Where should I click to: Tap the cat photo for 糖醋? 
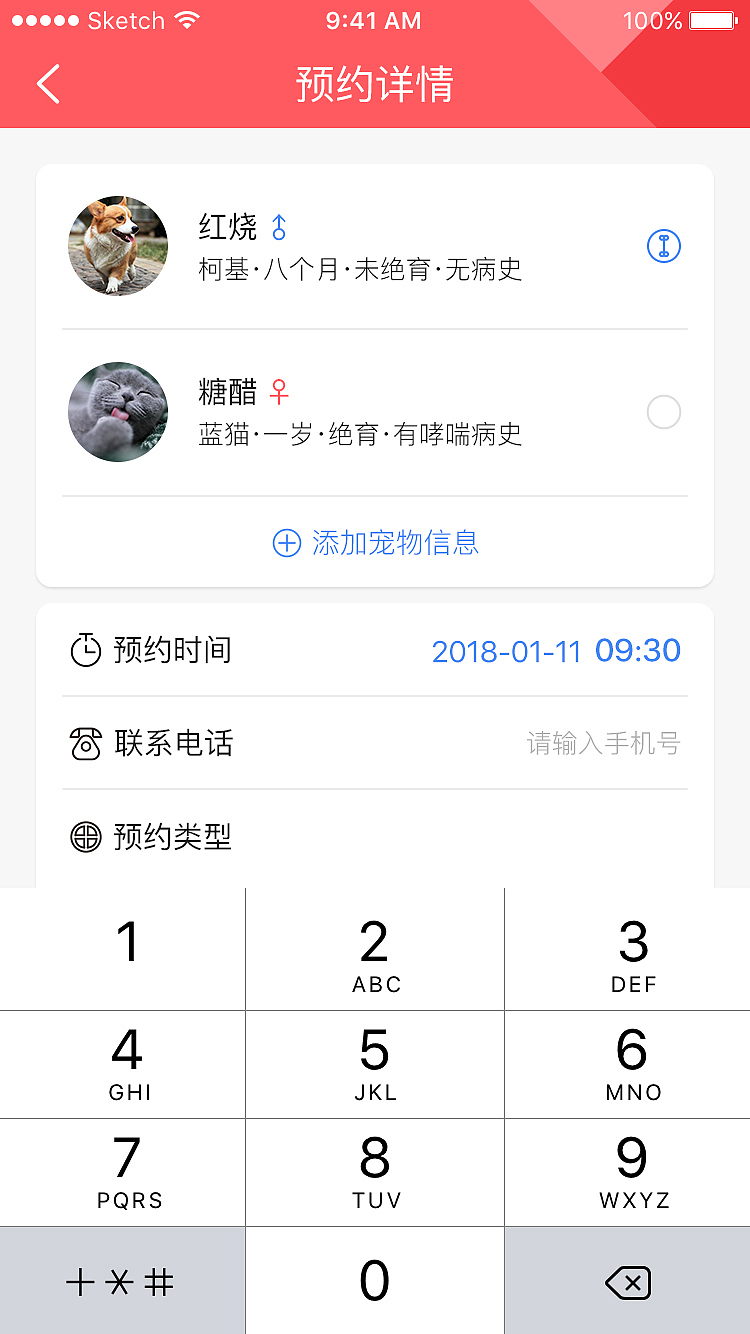118,412
